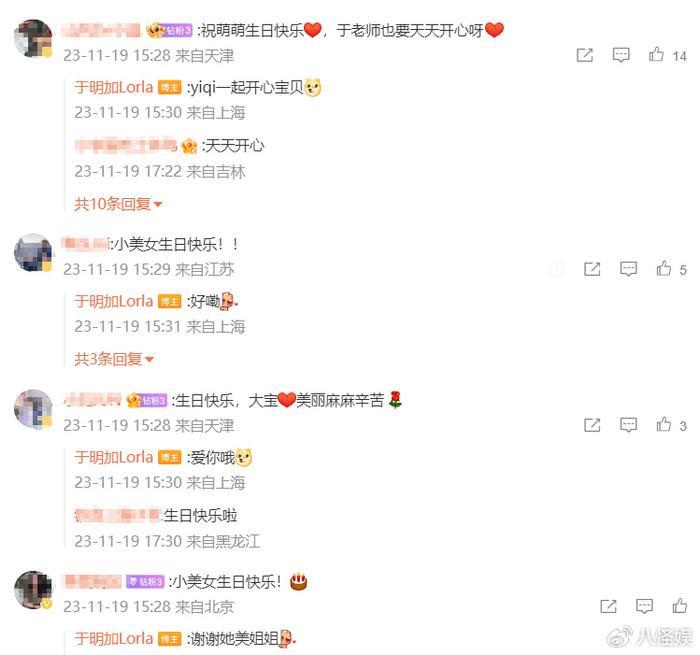Like the comment 生日快乐，大宝

(x=664, y=425)
